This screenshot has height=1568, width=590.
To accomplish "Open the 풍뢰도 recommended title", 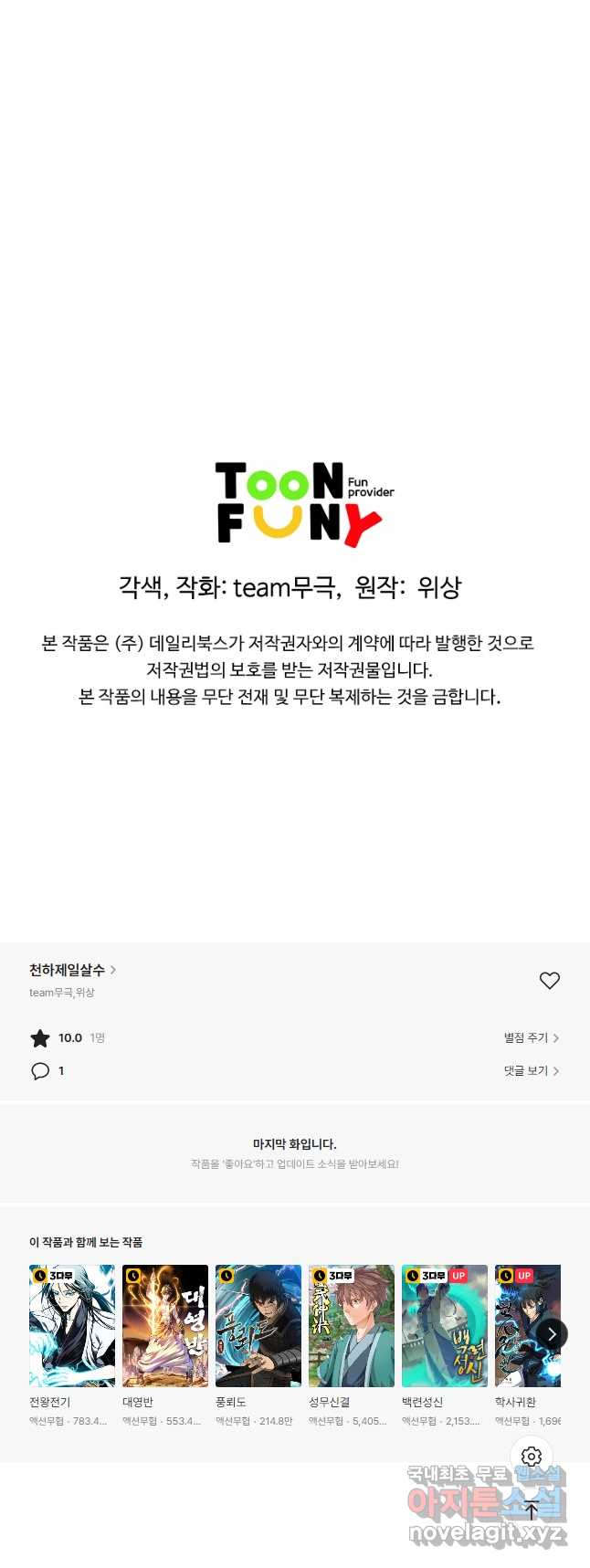I will pyautogui.click(x=258, y=1325).
